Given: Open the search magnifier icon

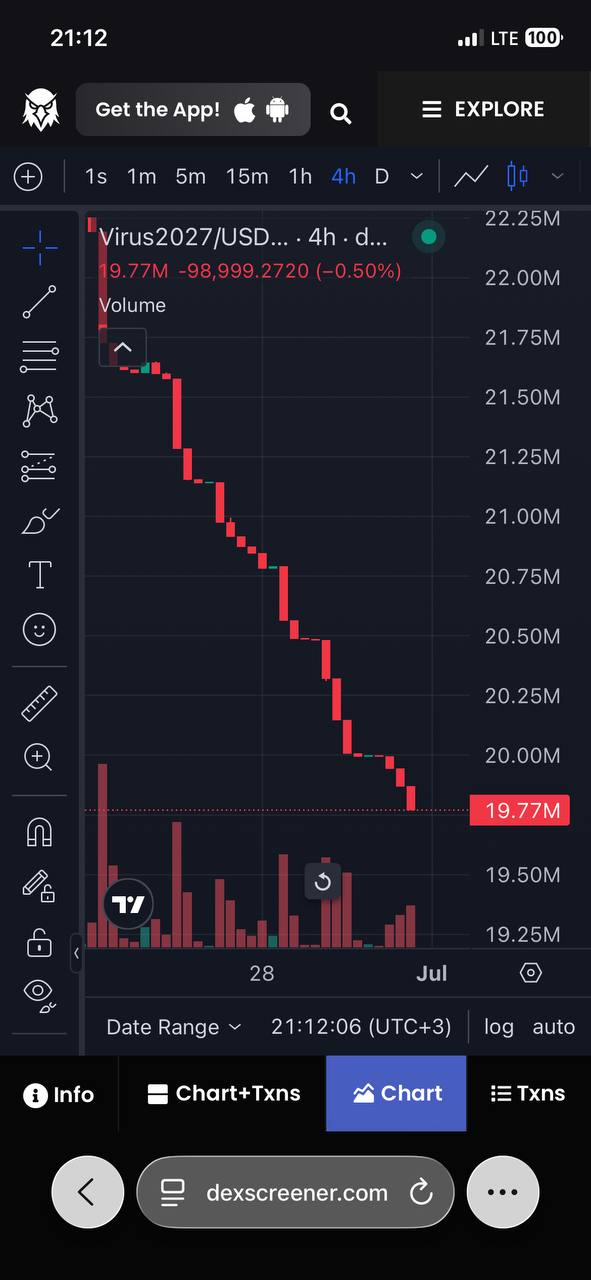Looking at the screenshot, I should (x=341, y=113).
